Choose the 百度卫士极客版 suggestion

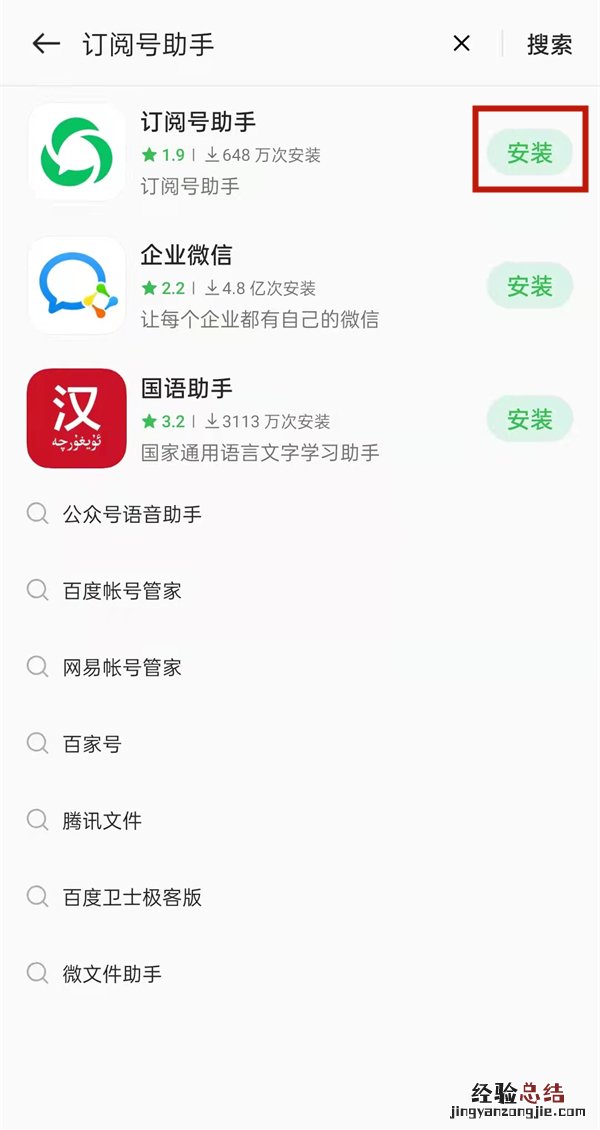tap(132, 897)
